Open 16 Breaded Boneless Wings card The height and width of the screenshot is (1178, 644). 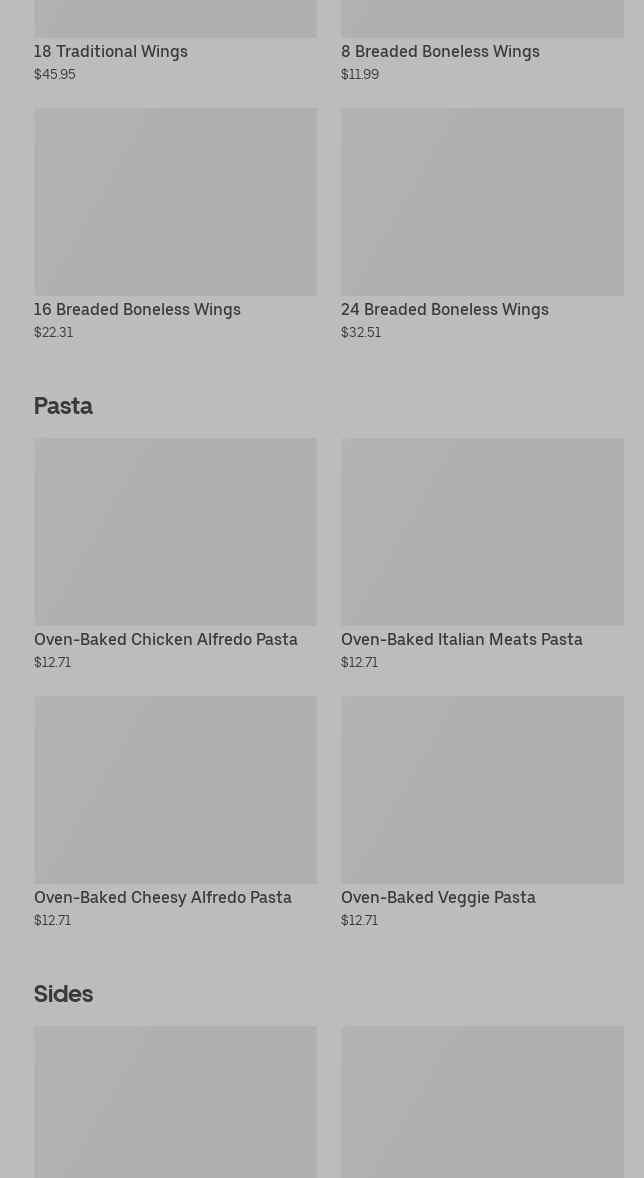pos(175,224)
